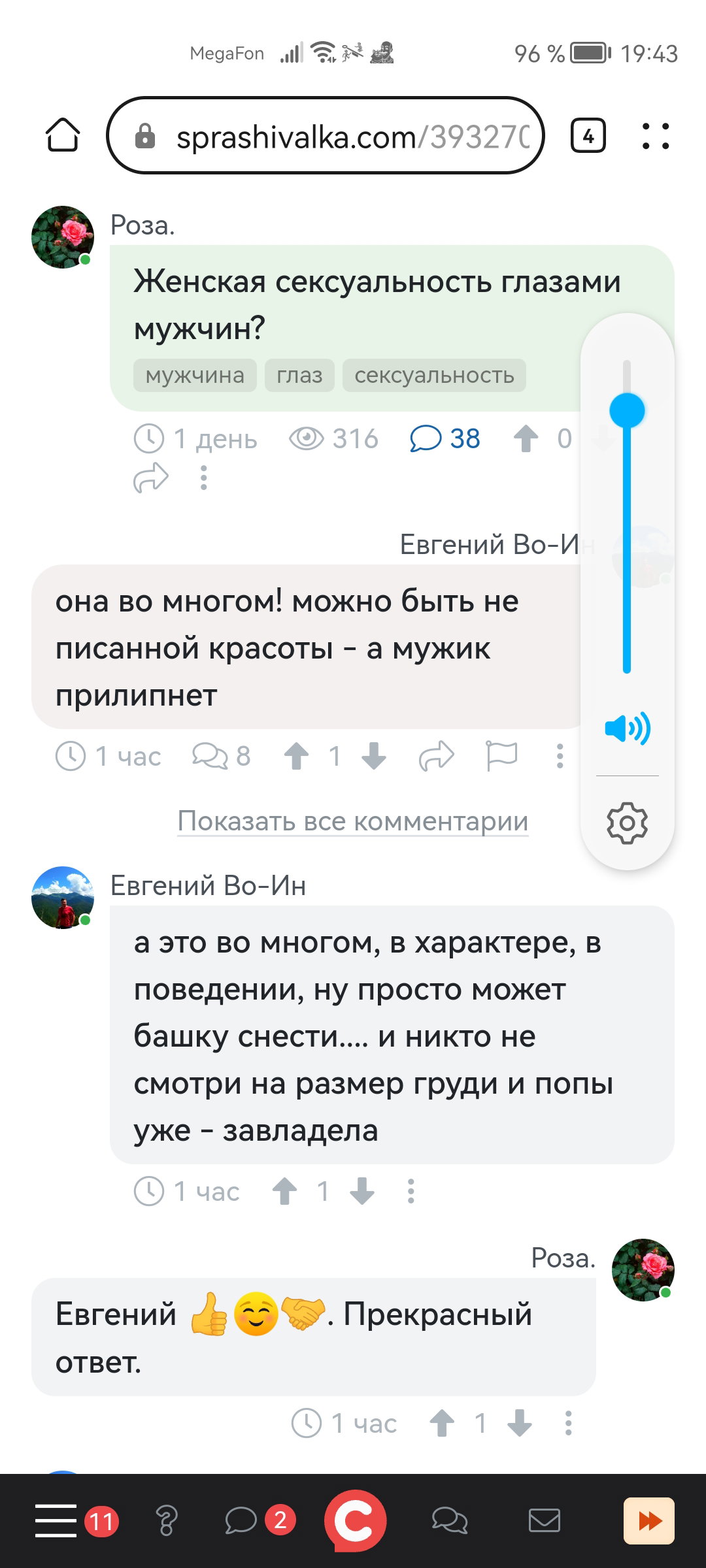Viewport: 706px width, 1568px height.
Task: Upvote Роза's question
Action: [526, 438]
